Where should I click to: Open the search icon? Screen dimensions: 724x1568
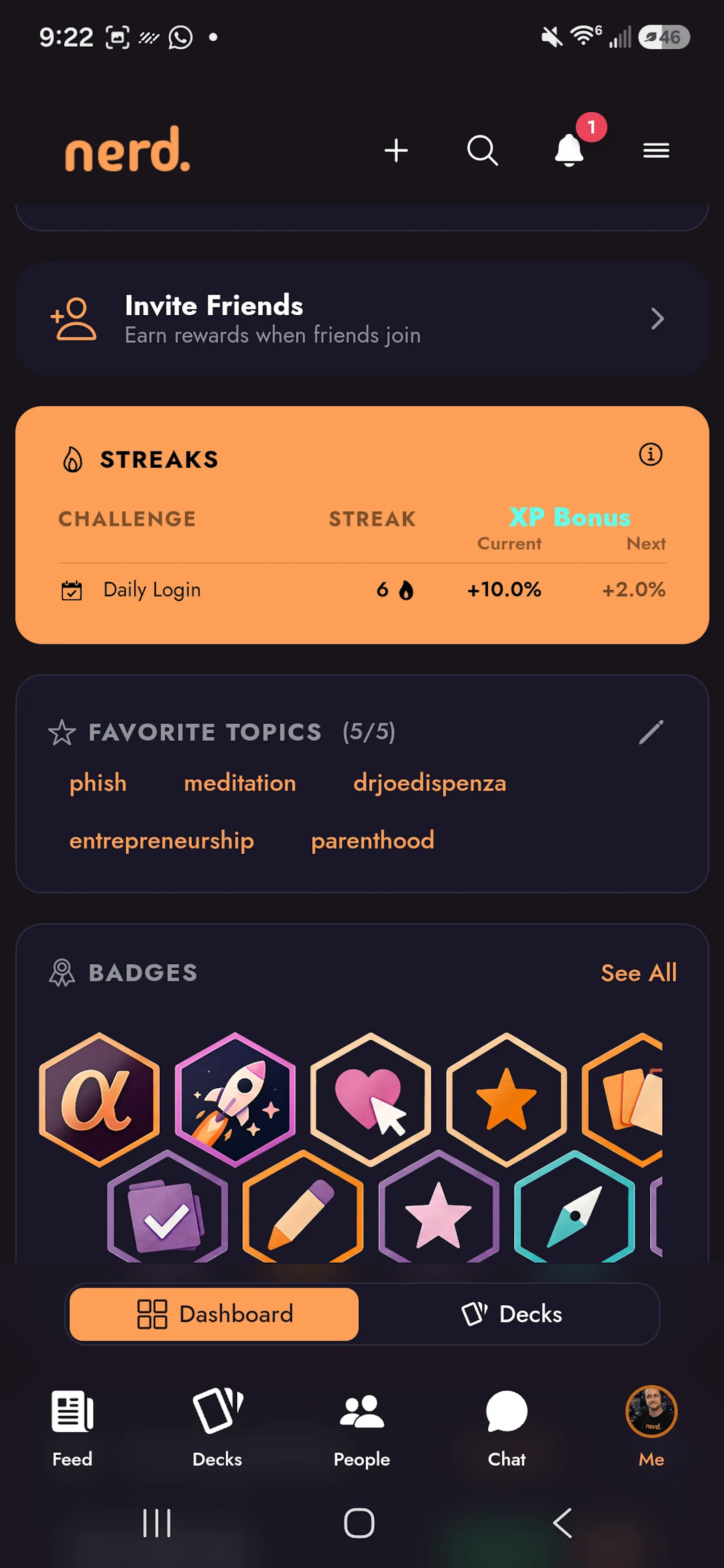pyautogui.click(x=482, y=150)
